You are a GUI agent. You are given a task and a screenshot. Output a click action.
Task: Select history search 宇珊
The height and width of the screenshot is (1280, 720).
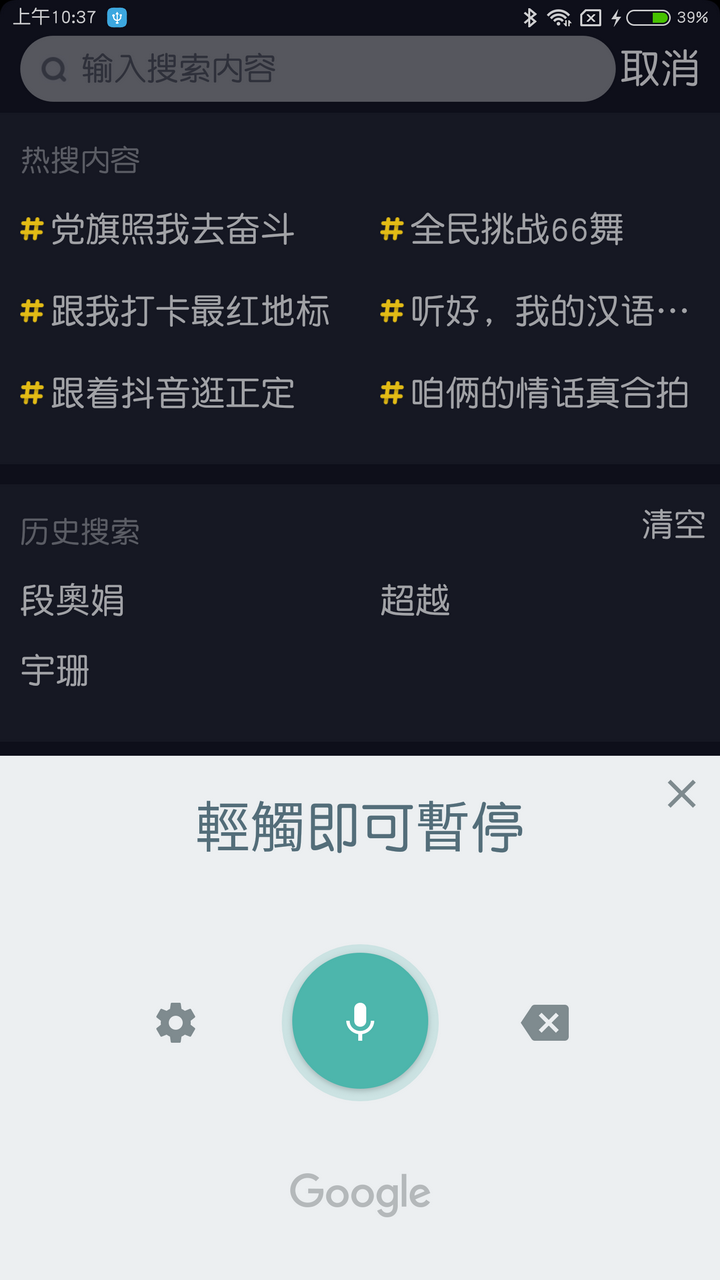55,670
